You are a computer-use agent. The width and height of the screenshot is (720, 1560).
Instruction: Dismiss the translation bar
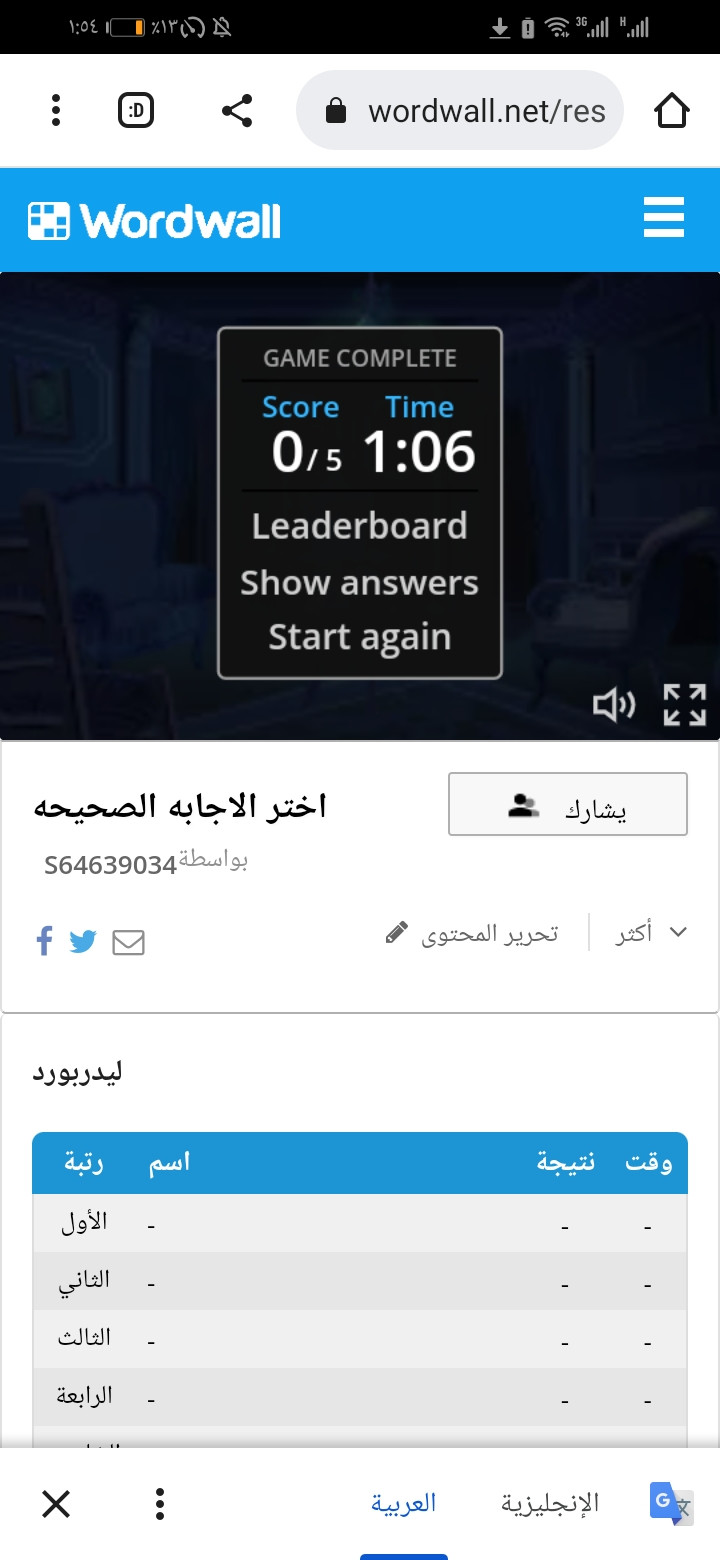(56, 1503)
